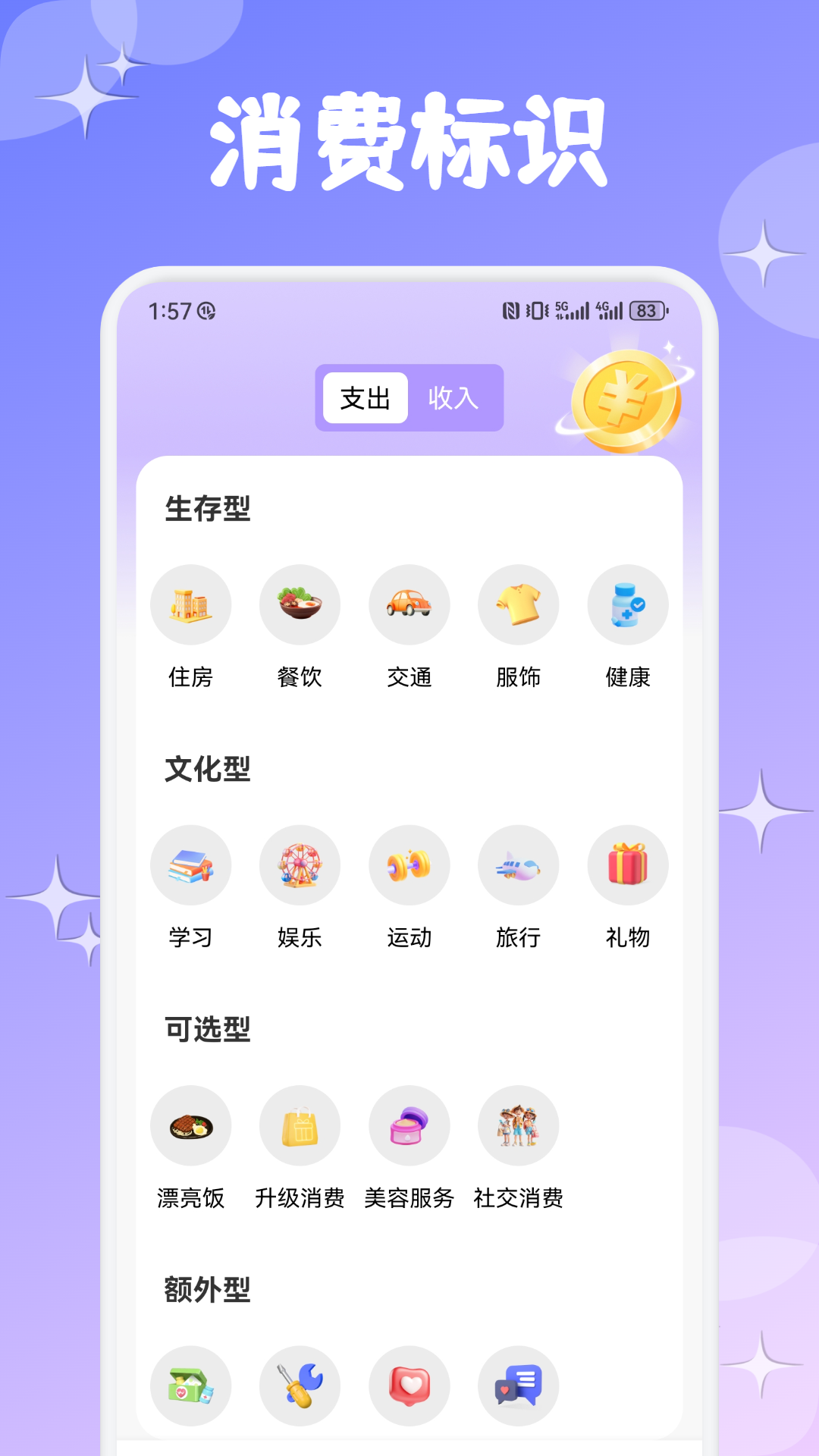Open the 学习 (study) books icon

190,865
